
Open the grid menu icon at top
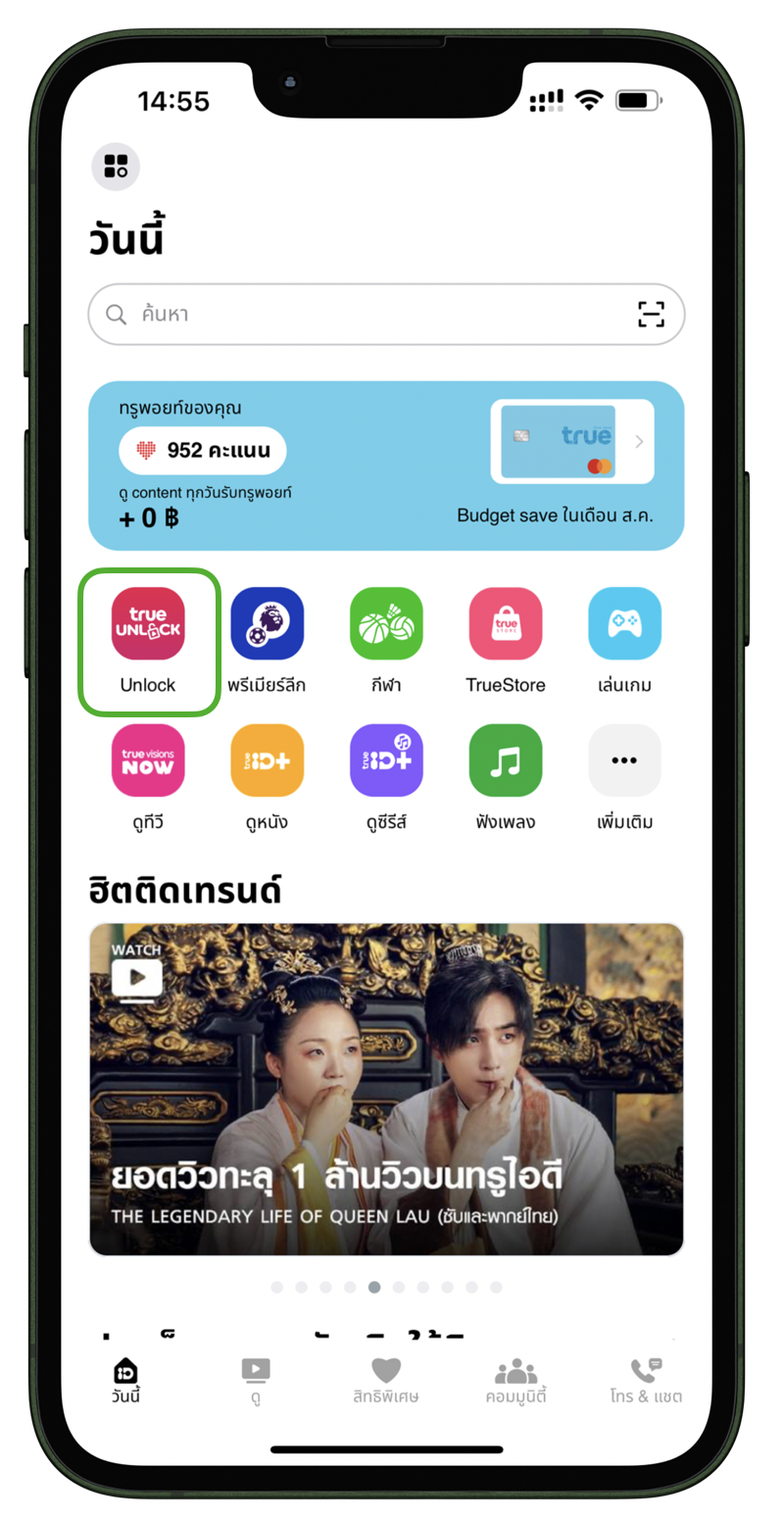pyautogui.click(x=116, y=166)
